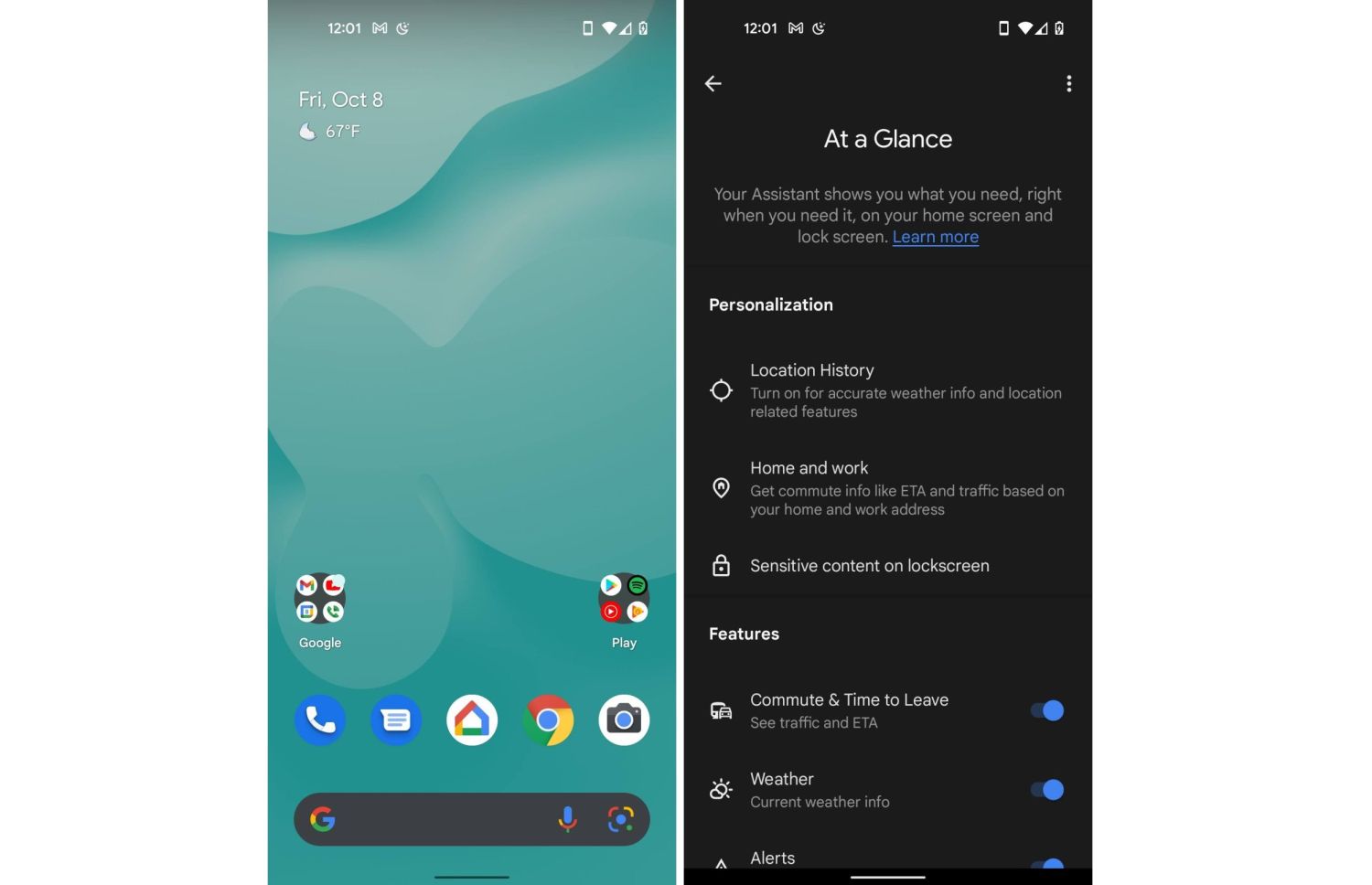Start voice search with the microphone

[567, 819]
